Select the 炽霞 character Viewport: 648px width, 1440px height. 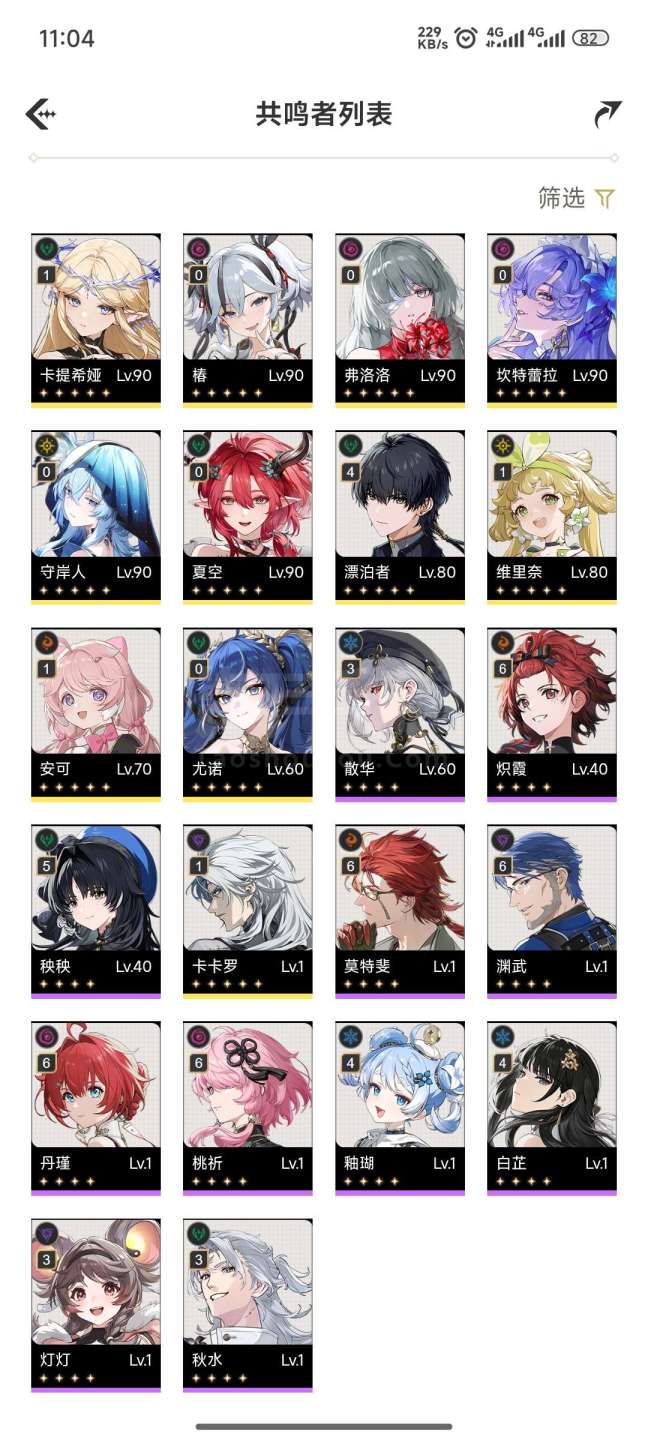(552, 714)
